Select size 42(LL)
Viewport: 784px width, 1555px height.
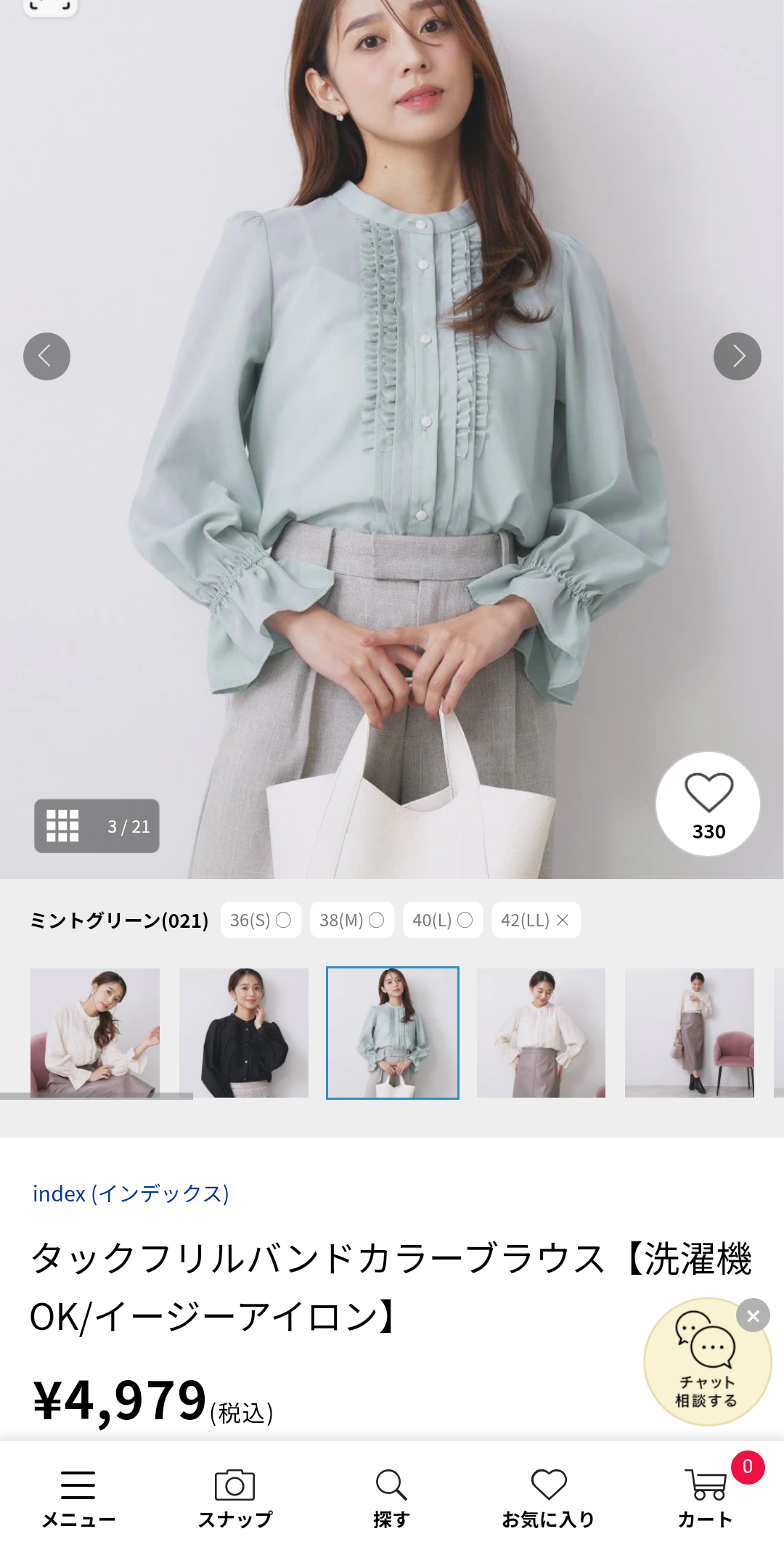pos(536,920)
